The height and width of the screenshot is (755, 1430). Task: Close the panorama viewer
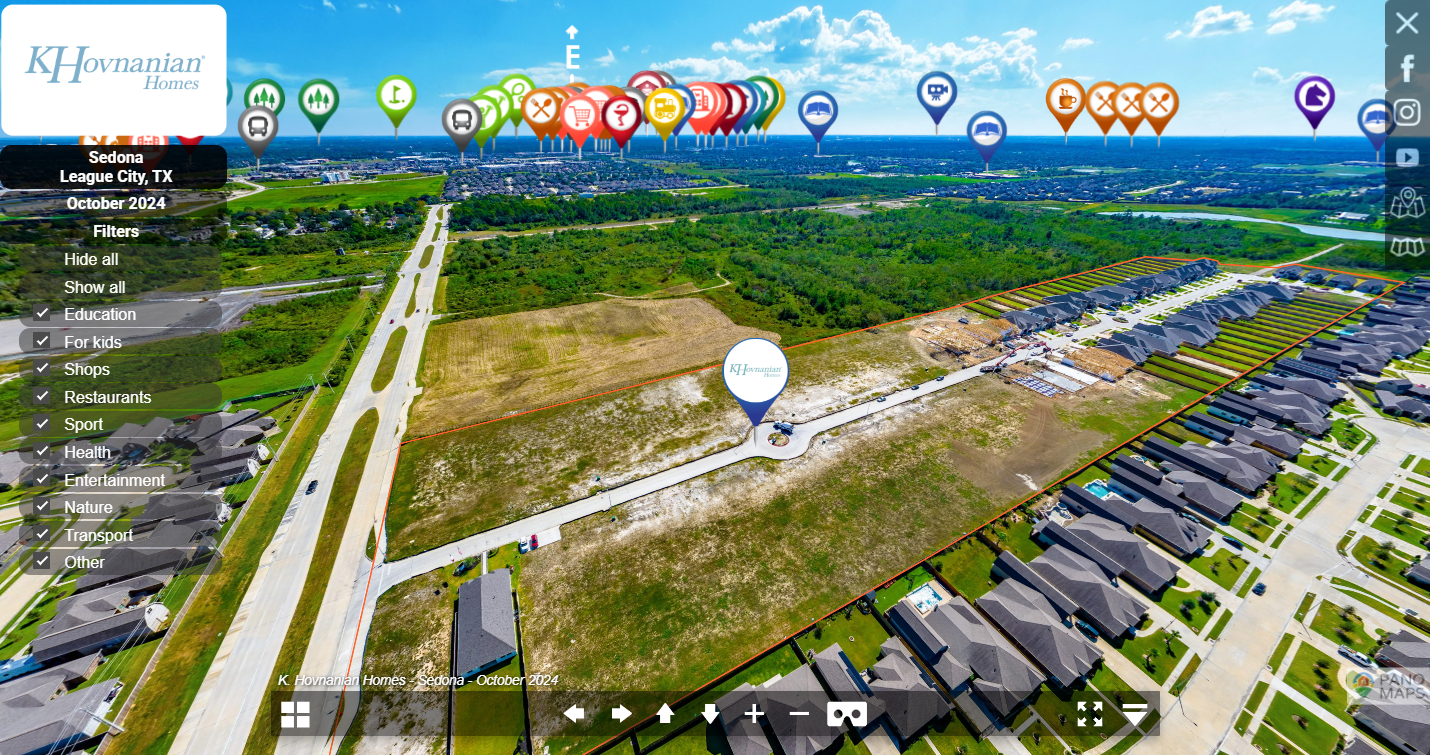click(x=1407, y=23)
